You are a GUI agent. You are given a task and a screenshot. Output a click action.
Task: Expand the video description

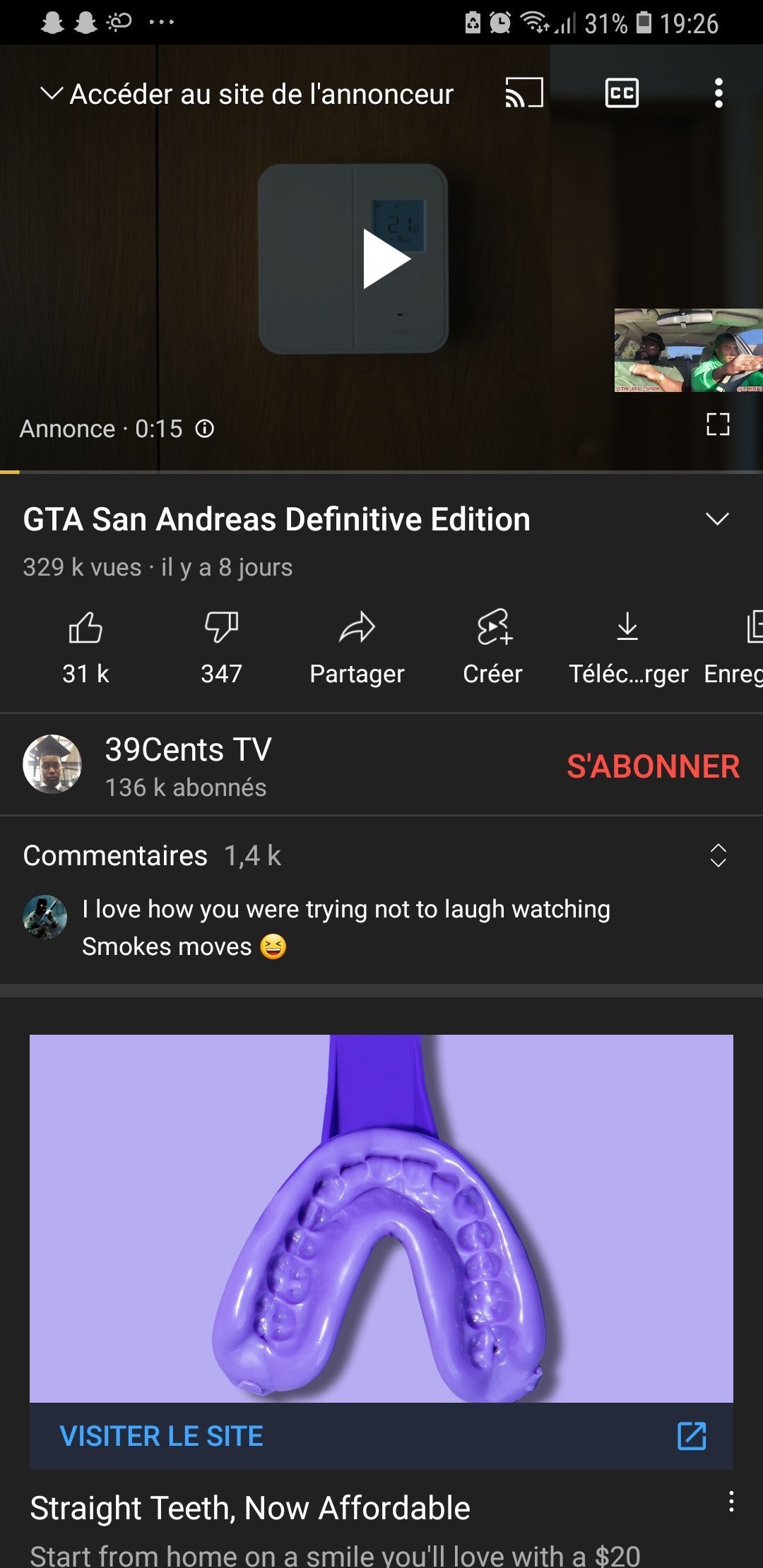[x=717, y=519]
